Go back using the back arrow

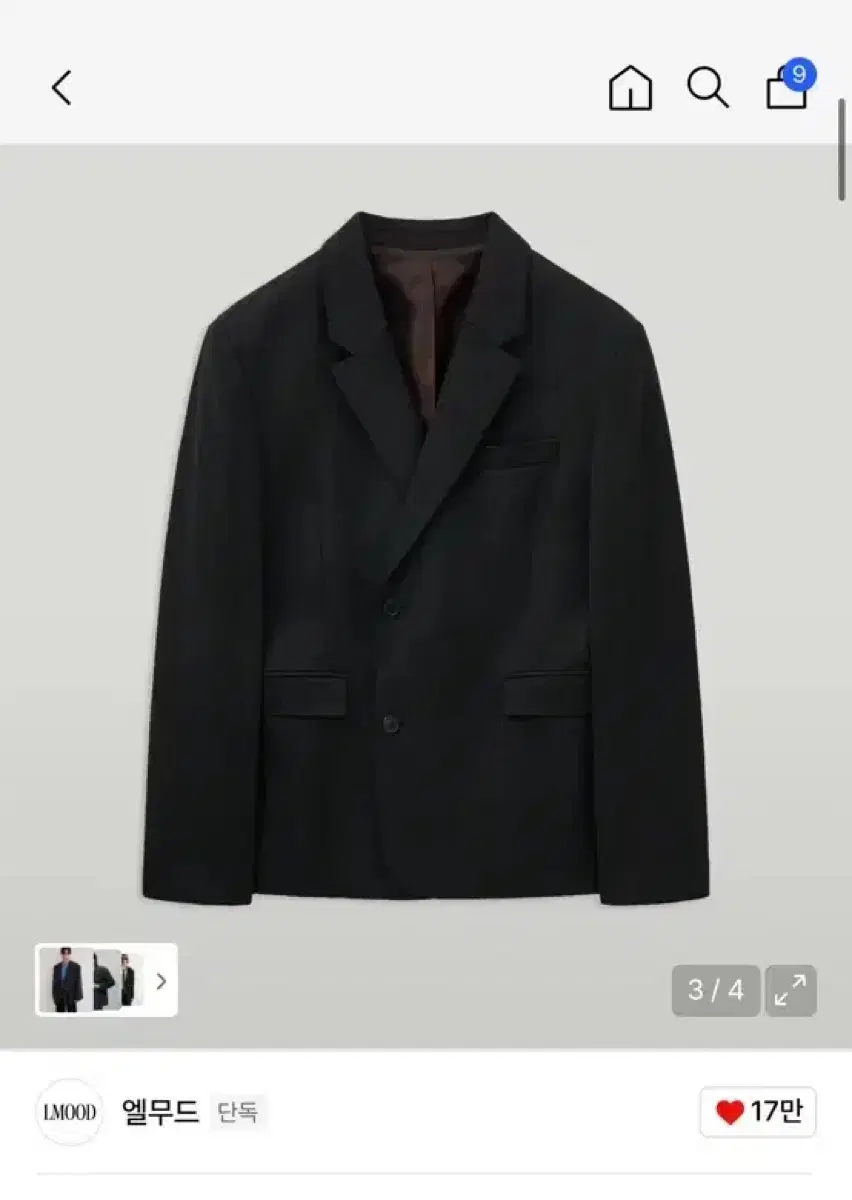(62, 86)
